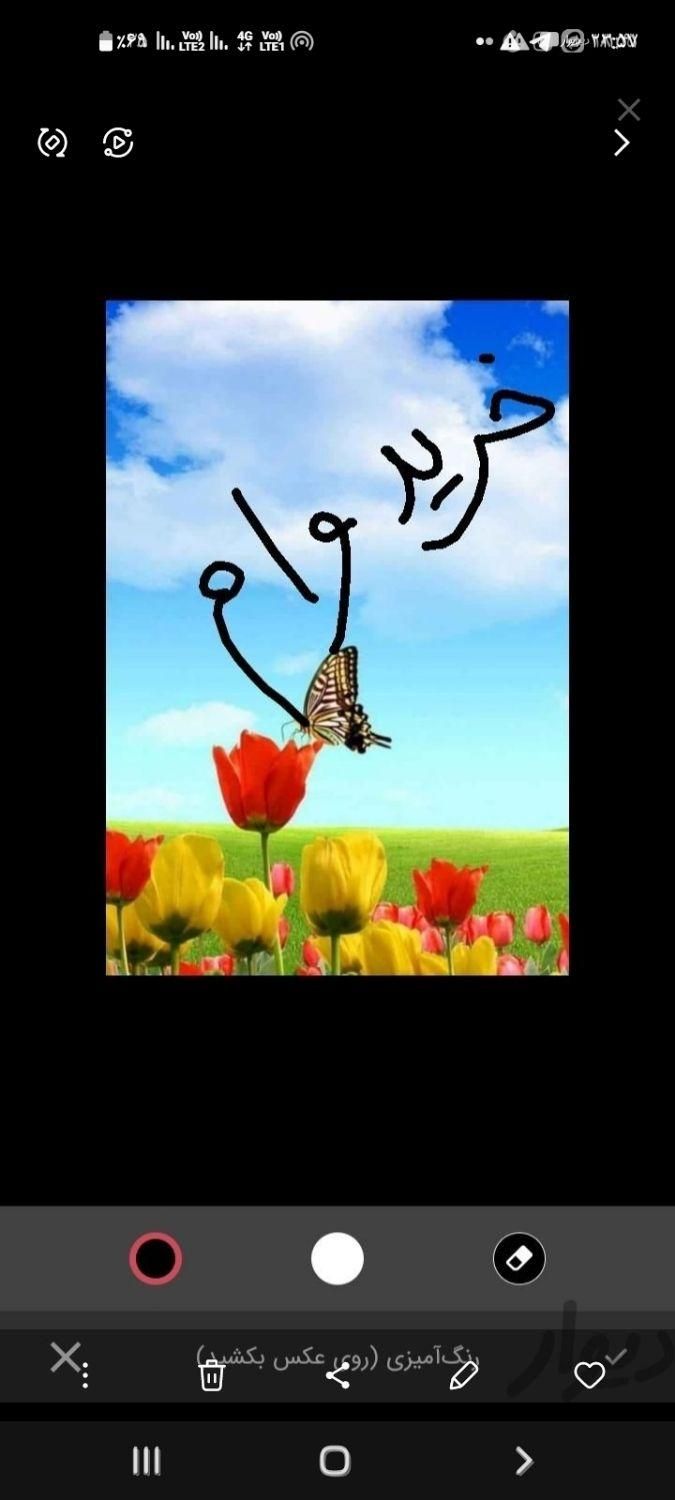This screenshot has height=1500, width=675.
Task: Select the white brush color
Action: tap(337, 1258)
